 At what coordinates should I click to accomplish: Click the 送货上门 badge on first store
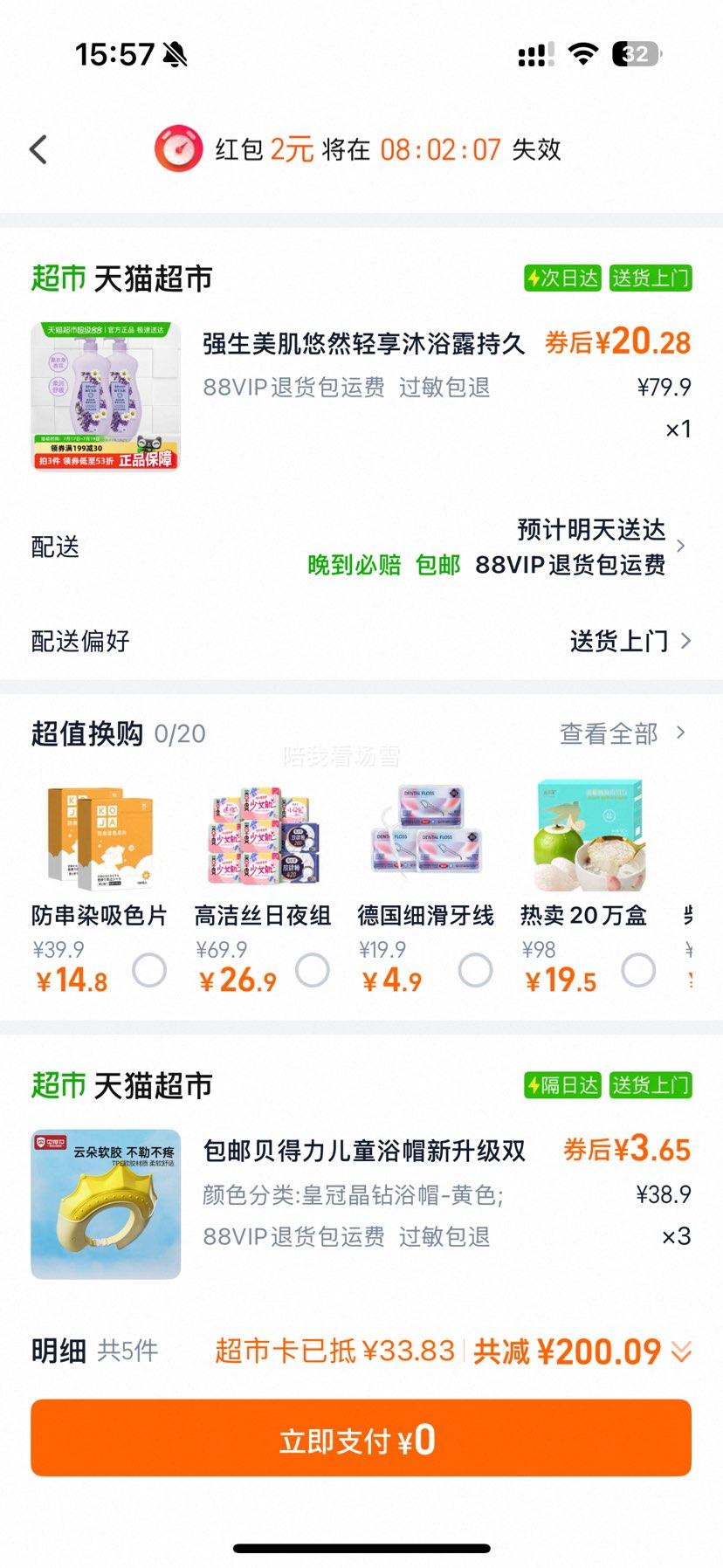(651, 278)
